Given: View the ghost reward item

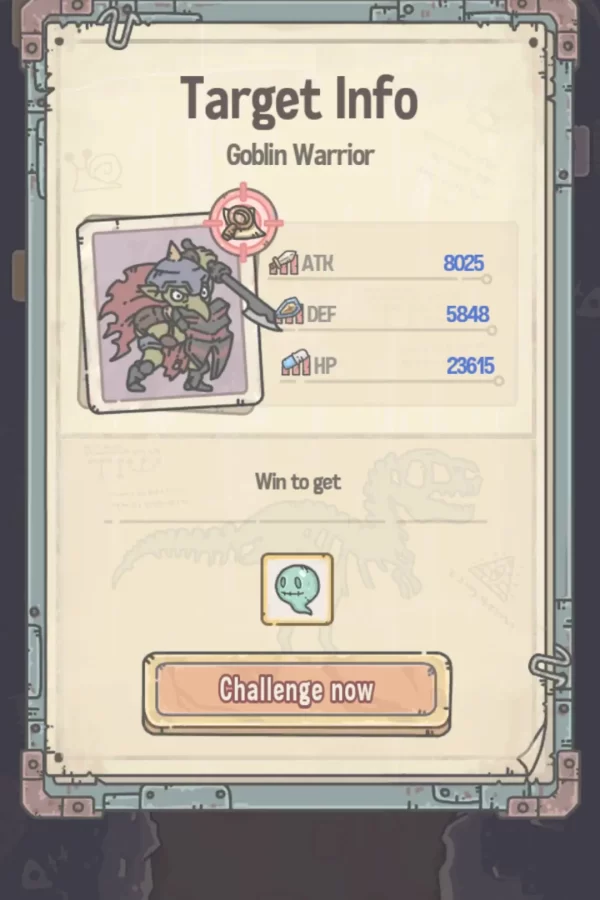Looking at the screenshot, I should coord(297,589).
